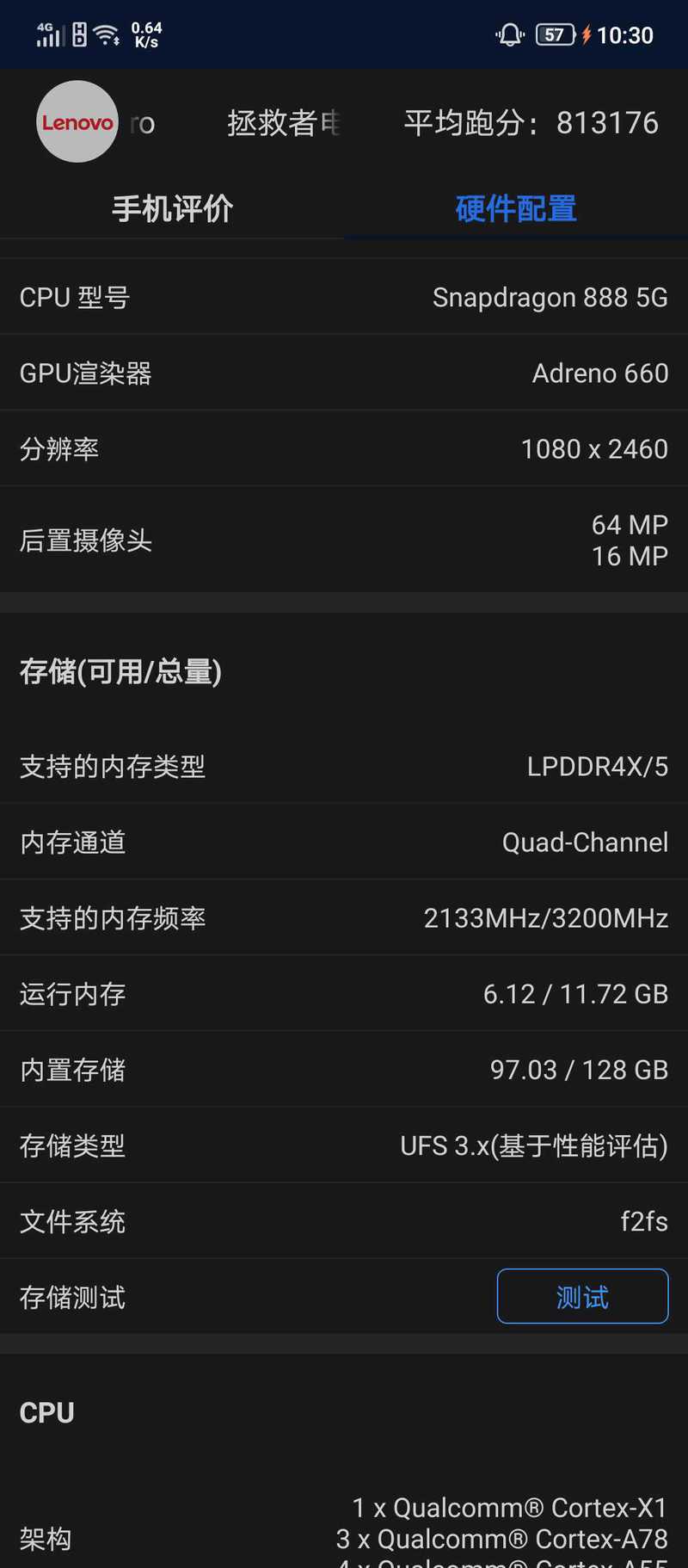Select the 硬件配置 tab
This screenshot has height=1568, width=688.
pos(516,208)
